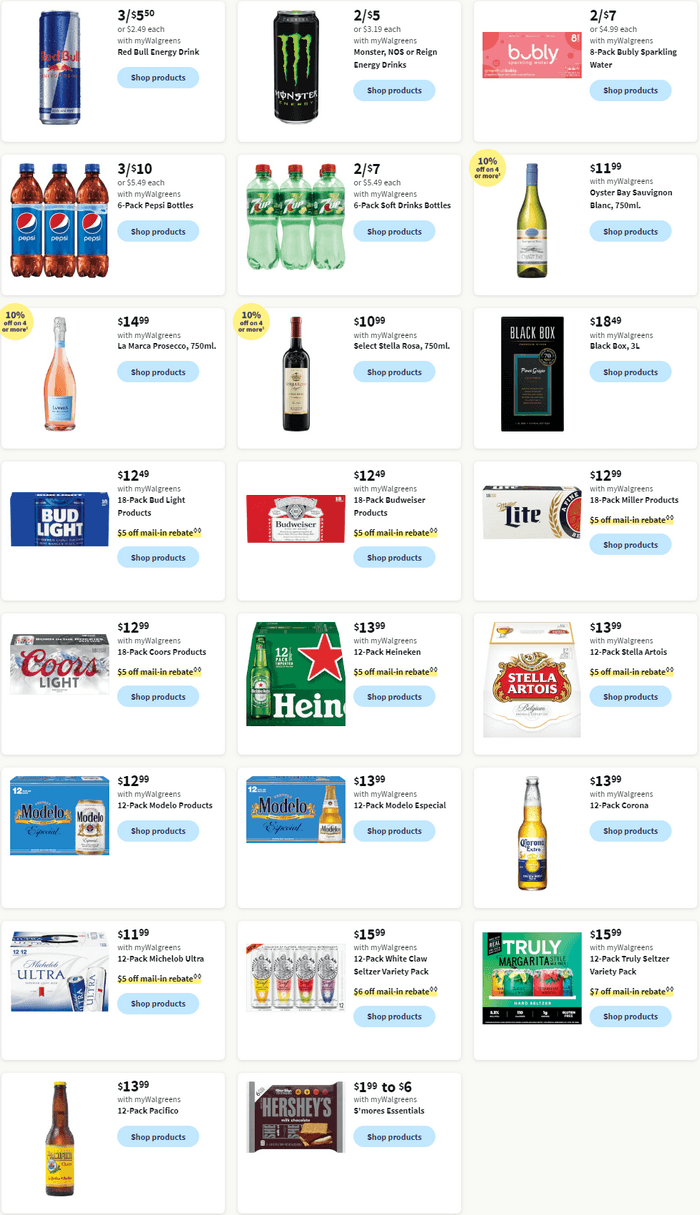This screenshot has width=700, height=1215.
Task: Shop 18-Pack Miller Products
Action: 630,545
